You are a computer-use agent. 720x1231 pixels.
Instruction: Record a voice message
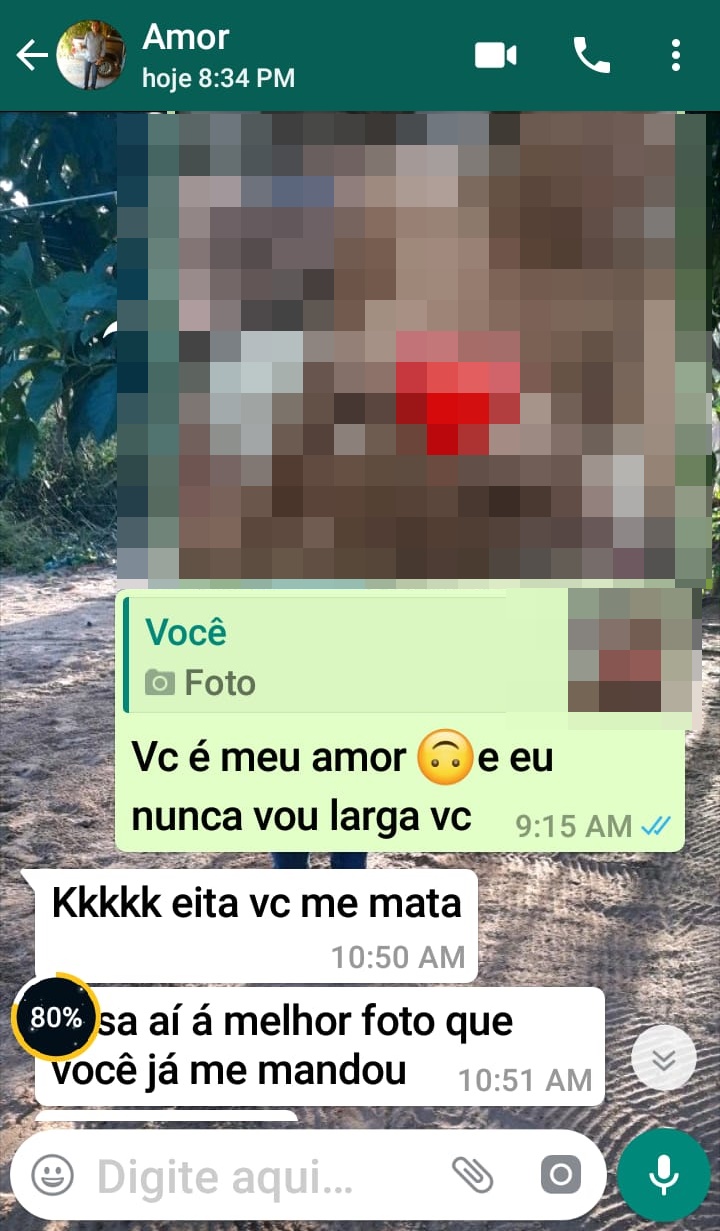(664, 1175)
